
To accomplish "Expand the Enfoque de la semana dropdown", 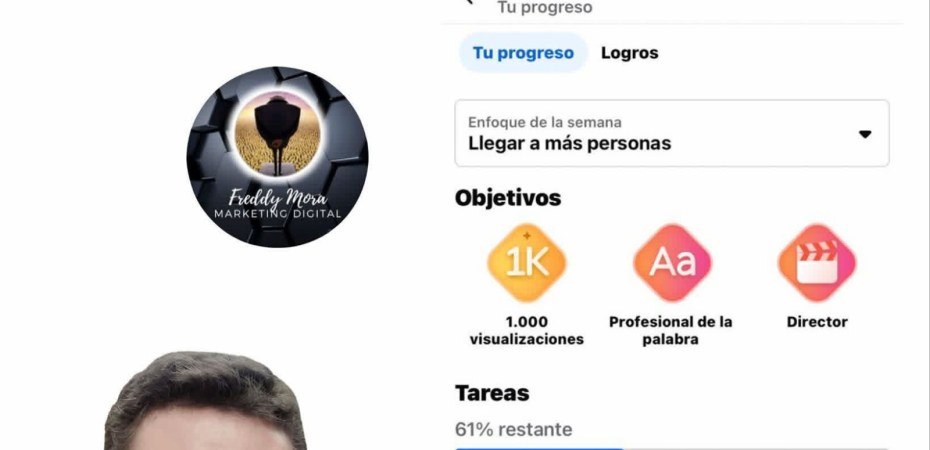I will click(x=671, y=133).
